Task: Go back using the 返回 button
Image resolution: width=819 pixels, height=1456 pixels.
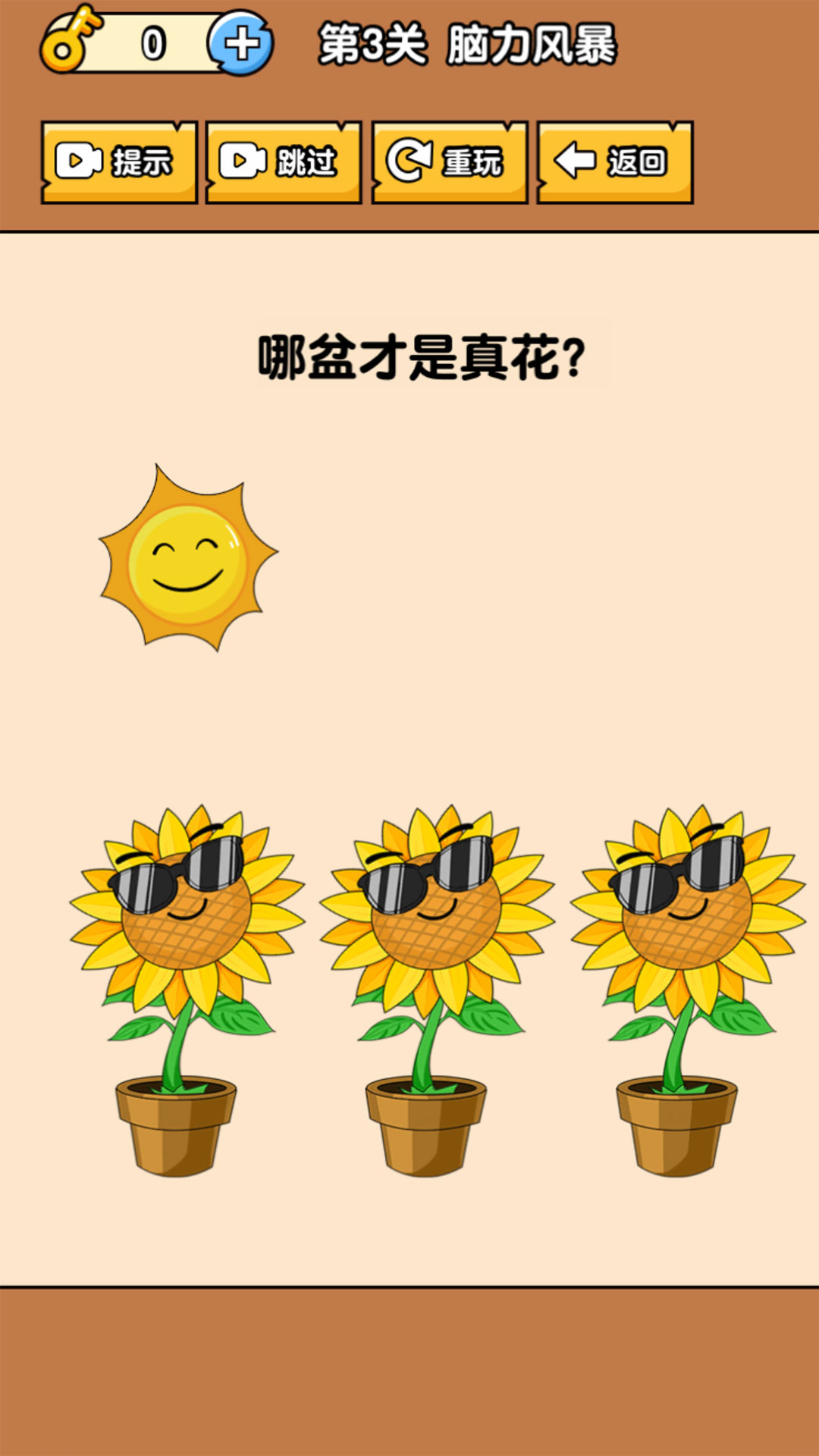Action: point(614,162)
